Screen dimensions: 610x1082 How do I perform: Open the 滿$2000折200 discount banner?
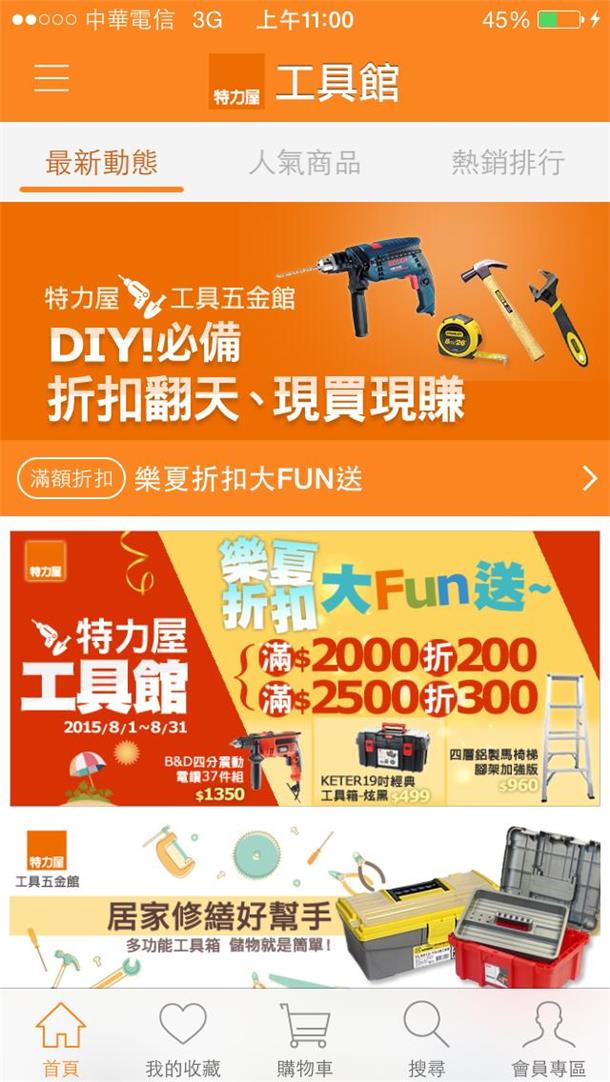[x=304, y=667]
